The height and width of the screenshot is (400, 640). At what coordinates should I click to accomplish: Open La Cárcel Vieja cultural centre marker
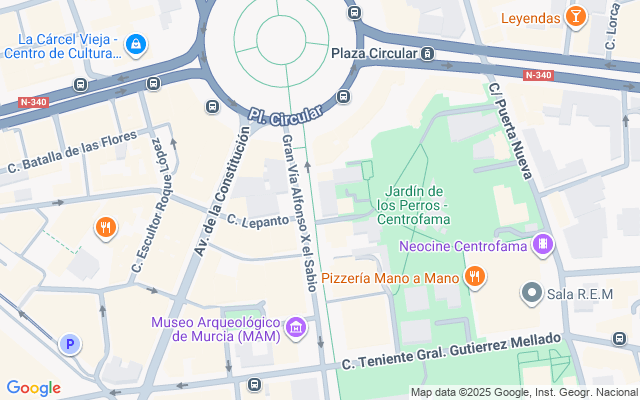click(136, 42)
